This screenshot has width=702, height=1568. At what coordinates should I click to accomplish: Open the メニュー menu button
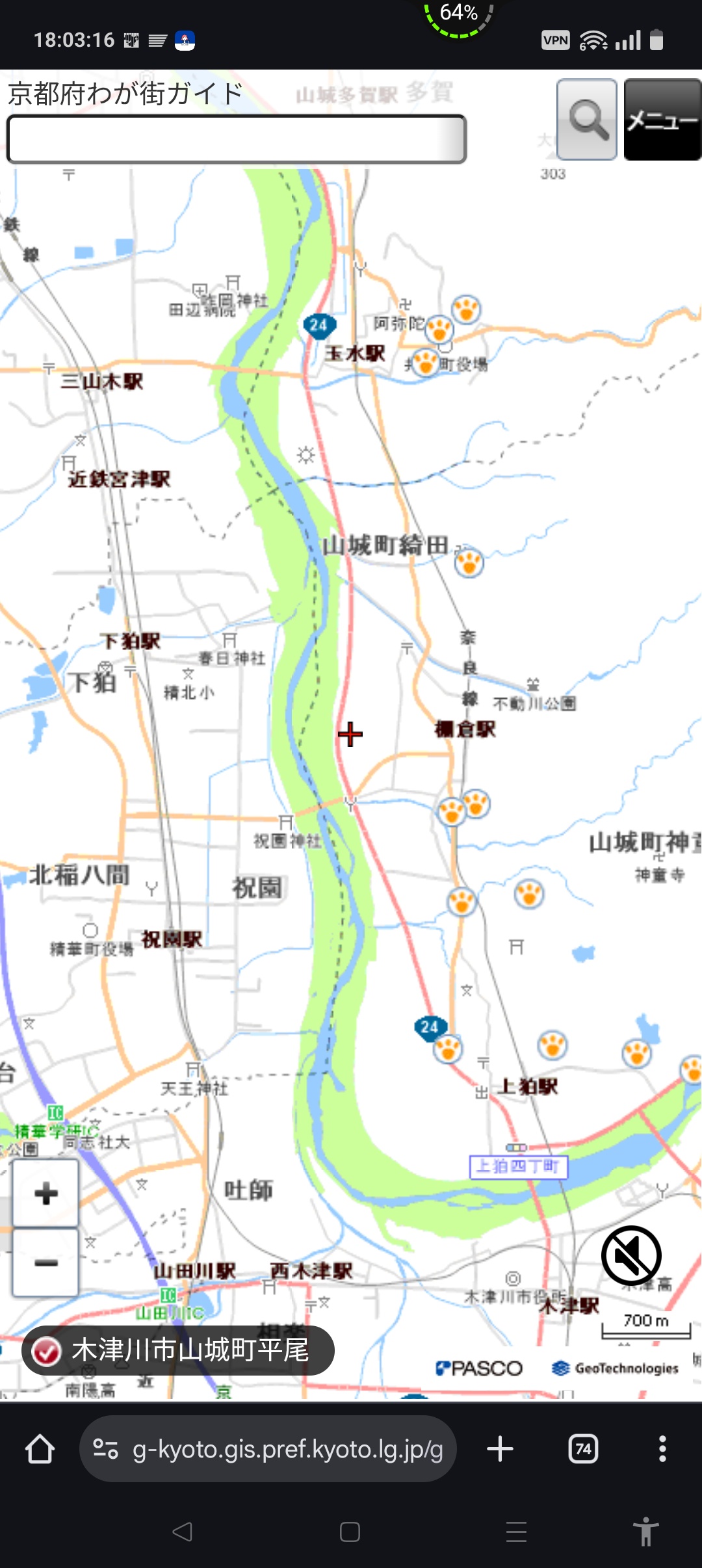pyautogui.click(x=662, y=120)
